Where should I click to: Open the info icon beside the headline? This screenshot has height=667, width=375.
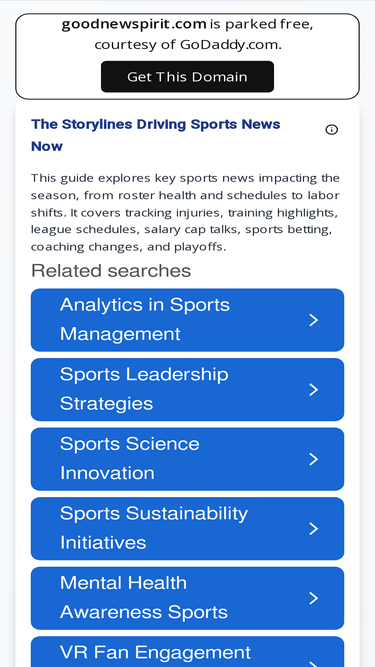(x=332, y=130)
